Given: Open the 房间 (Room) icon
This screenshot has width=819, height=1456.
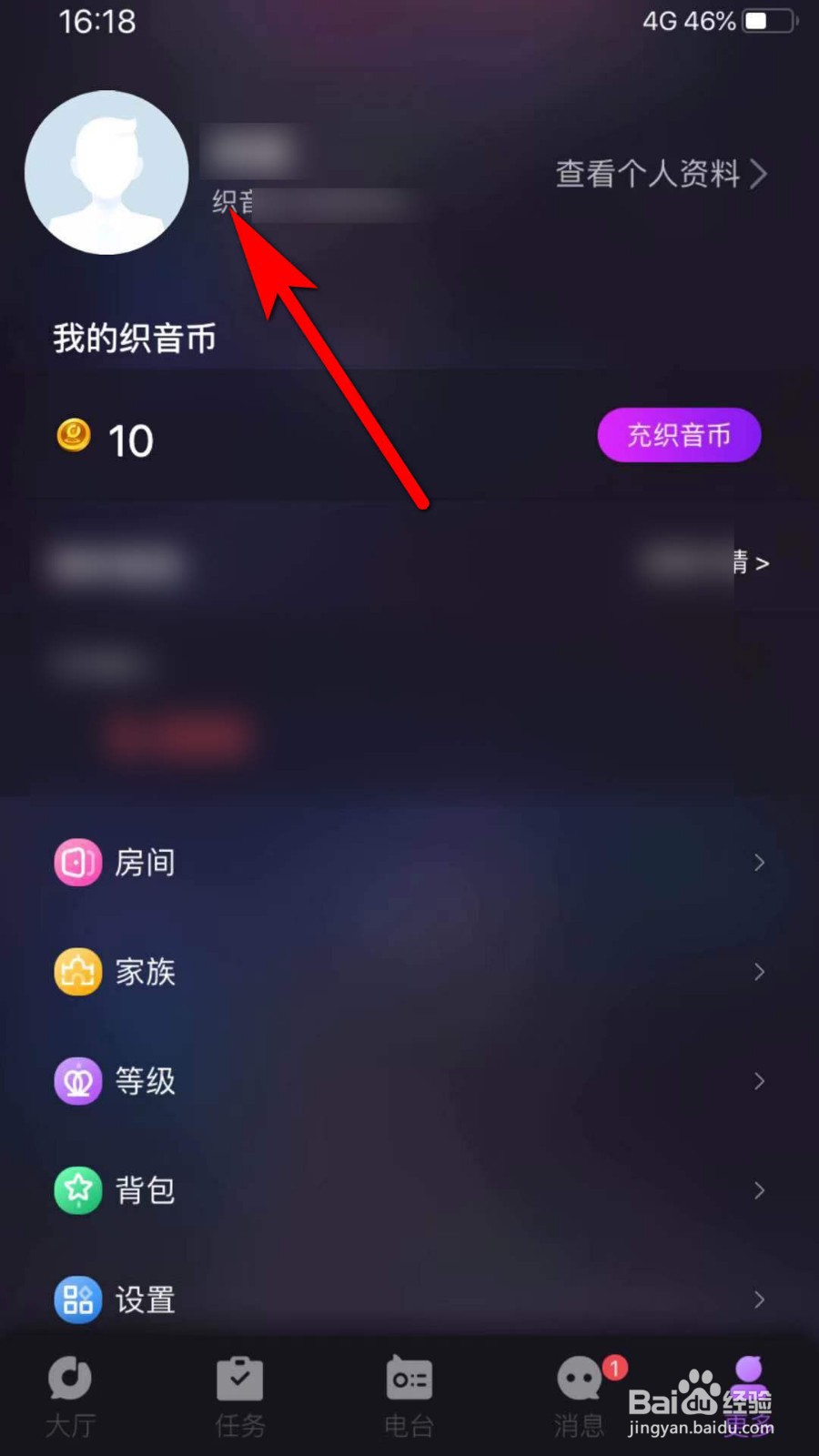Looking at the screenshot, I should (77, 862).
